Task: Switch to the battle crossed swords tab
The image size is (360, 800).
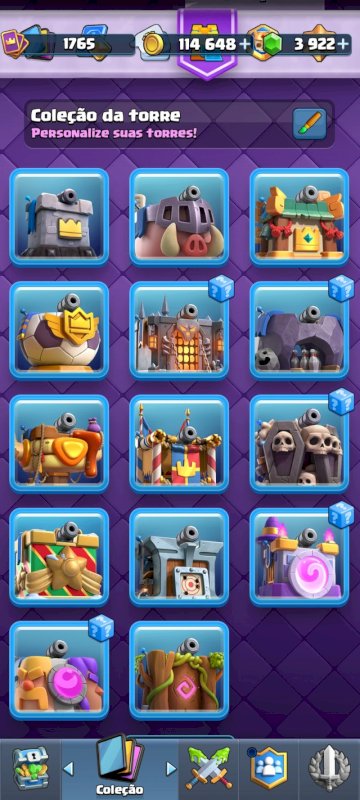Action: click(209, 769)
